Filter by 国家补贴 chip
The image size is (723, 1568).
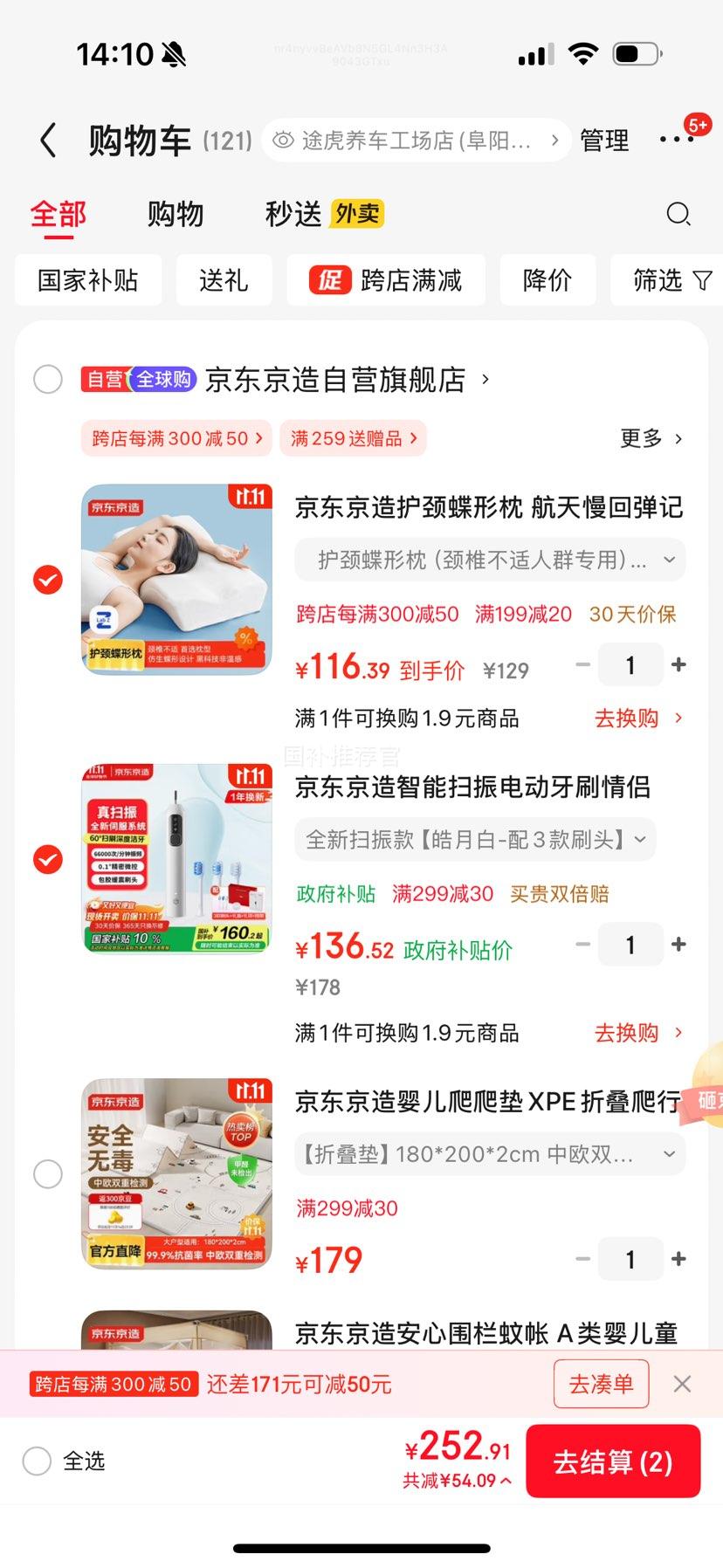coord(88,280)
